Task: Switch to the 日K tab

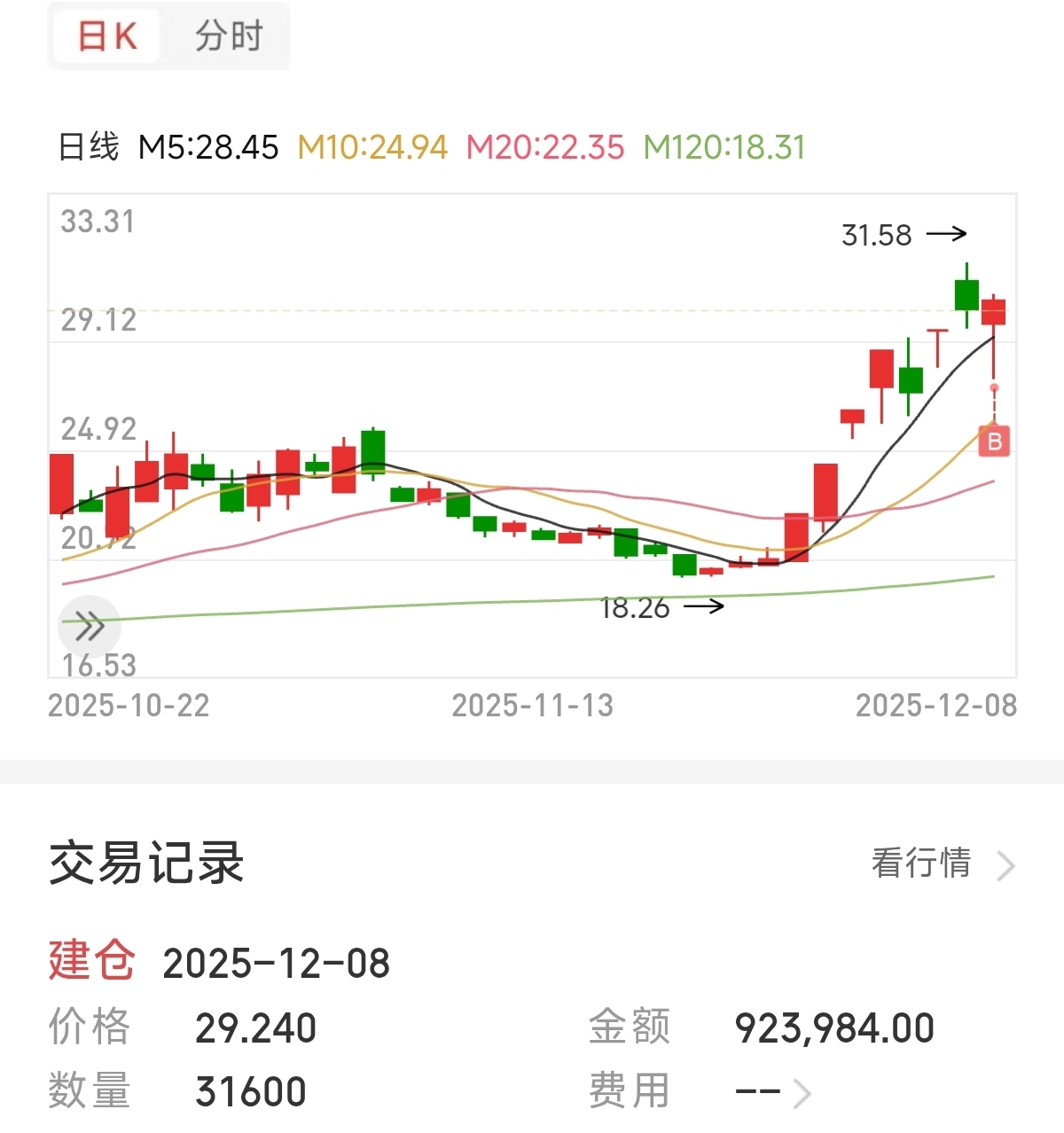Action: (107, 37)
